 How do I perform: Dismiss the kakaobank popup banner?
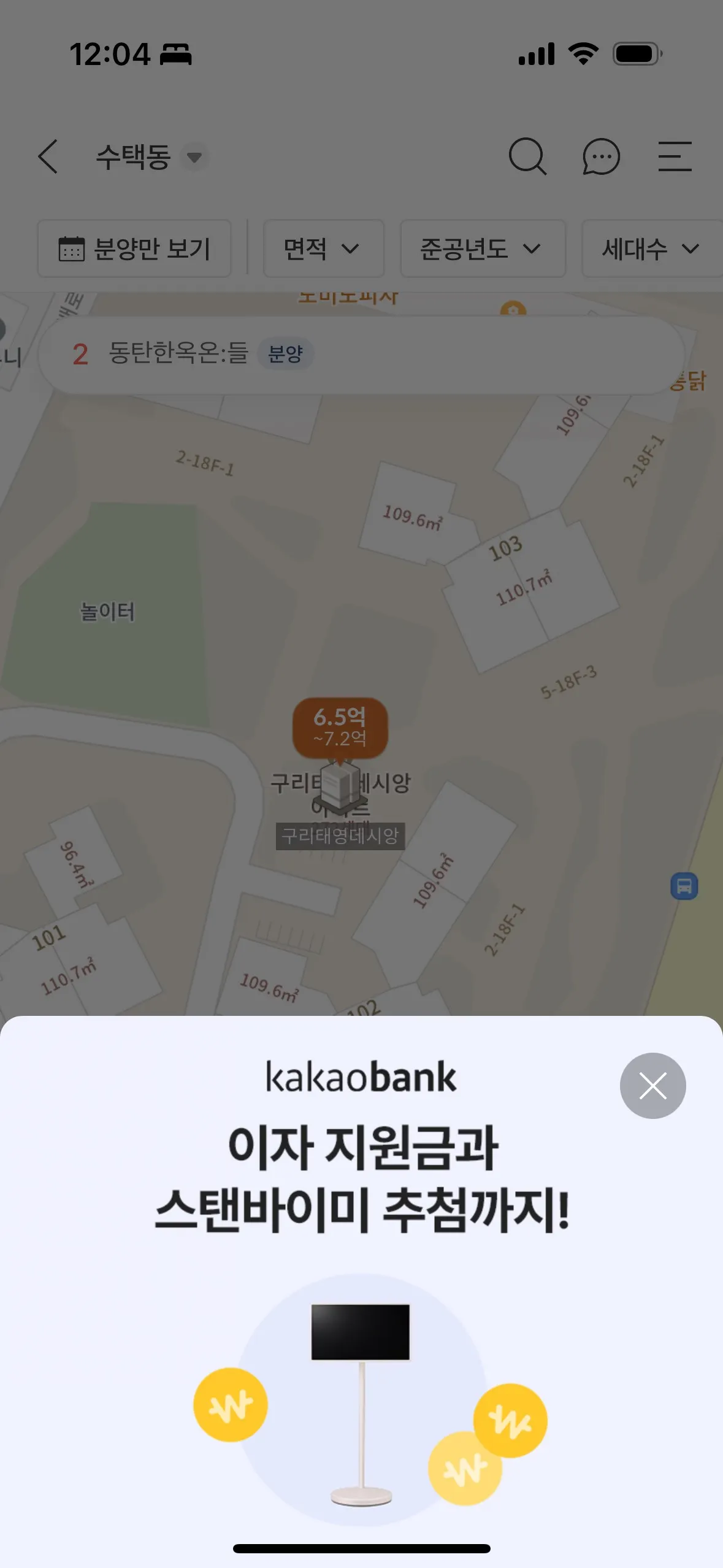tap(652, 1086)
